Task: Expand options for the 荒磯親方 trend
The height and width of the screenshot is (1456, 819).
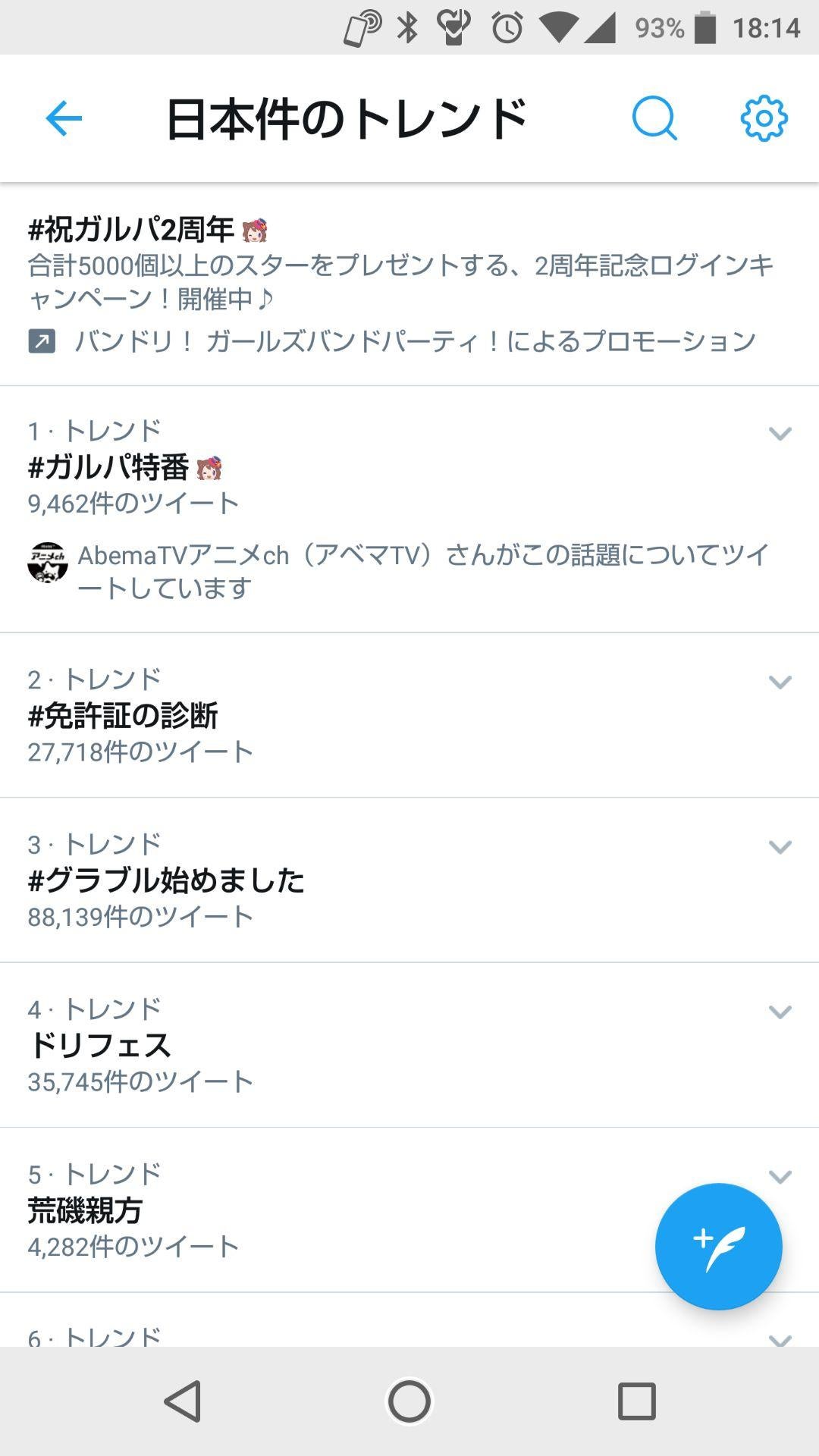Action: 780,1176
